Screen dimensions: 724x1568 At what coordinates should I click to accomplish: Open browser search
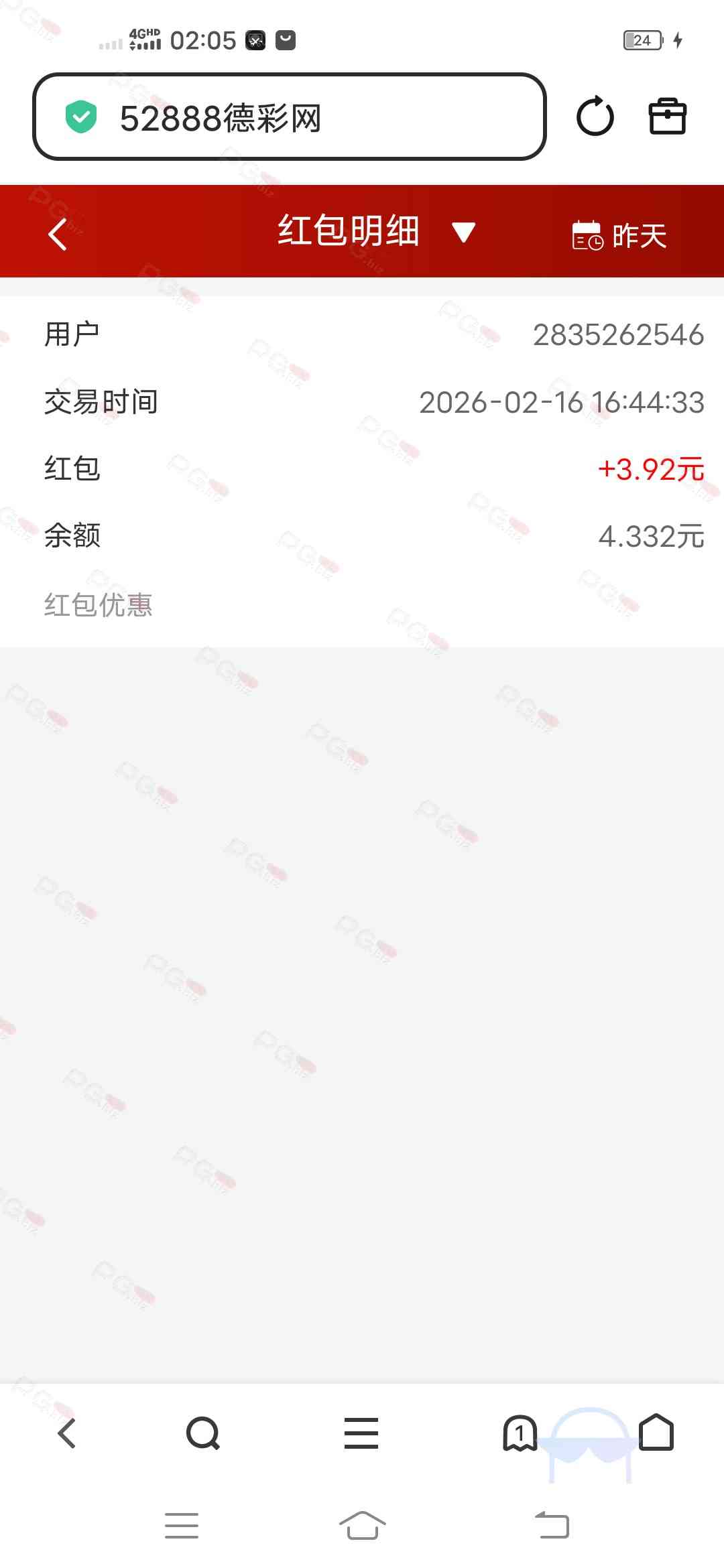click(202, 1433)
